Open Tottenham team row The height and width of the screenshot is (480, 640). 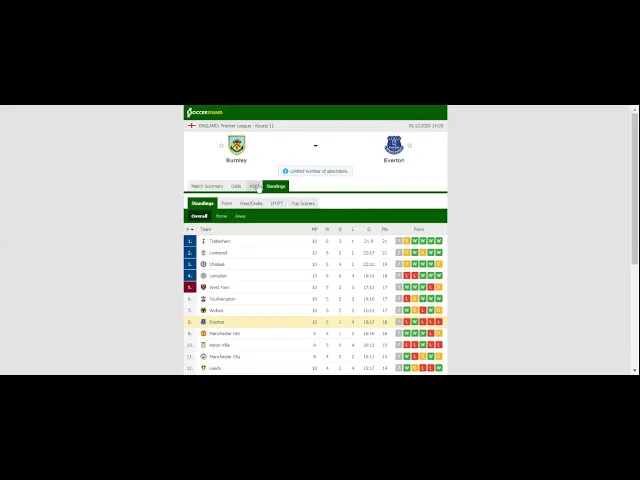[316, 241]
